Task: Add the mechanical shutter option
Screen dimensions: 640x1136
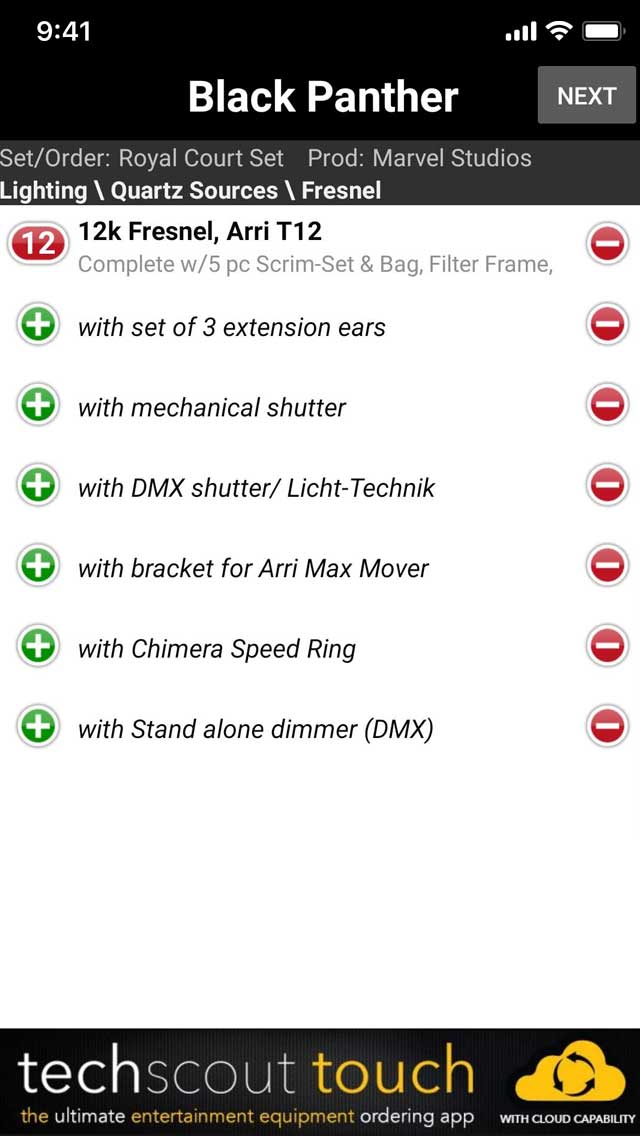Action: [x=38, y=405]
